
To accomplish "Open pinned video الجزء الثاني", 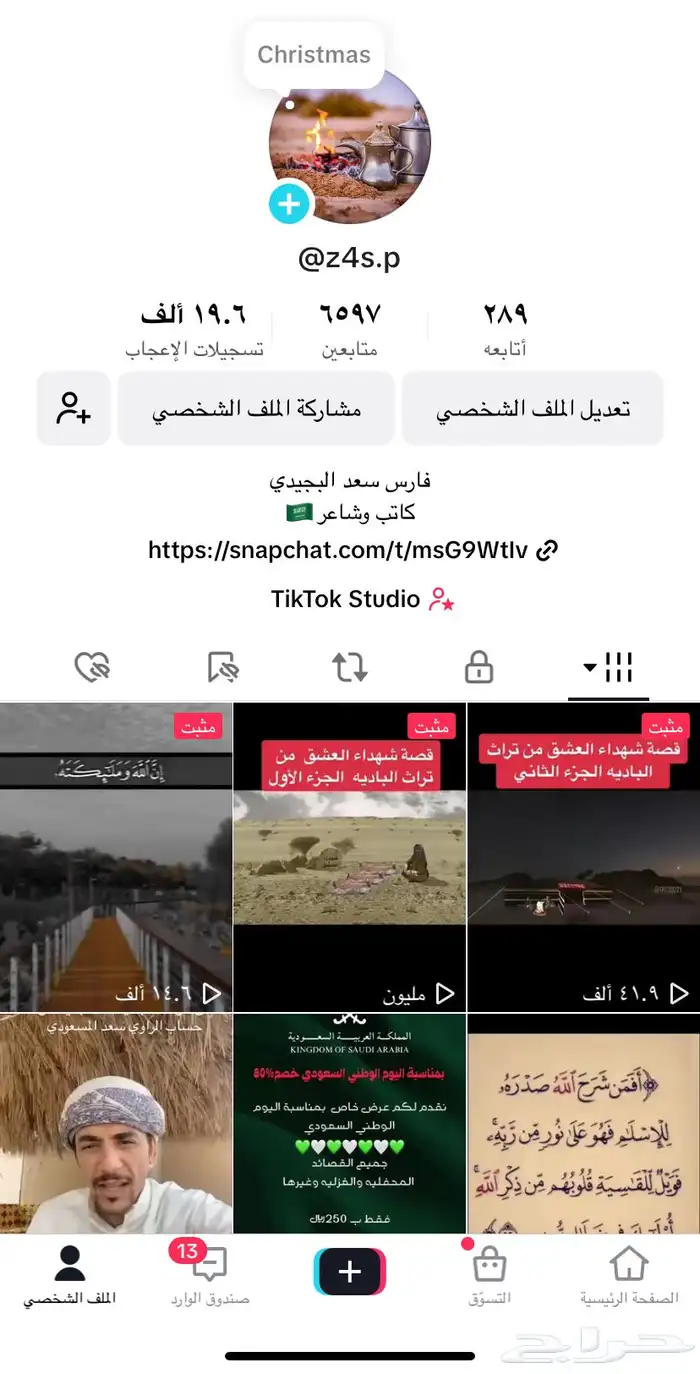I will 584,857.
